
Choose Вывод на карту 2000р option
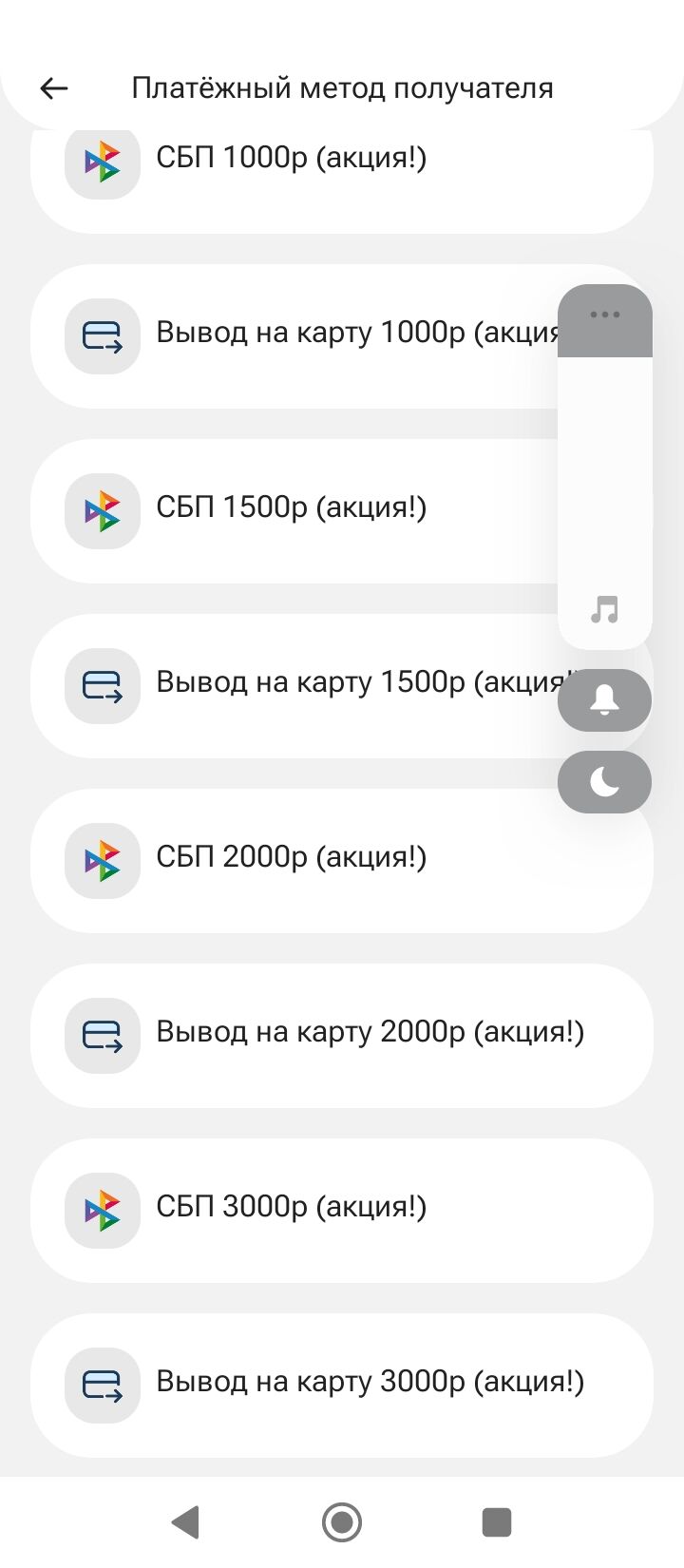[342, 1036]
